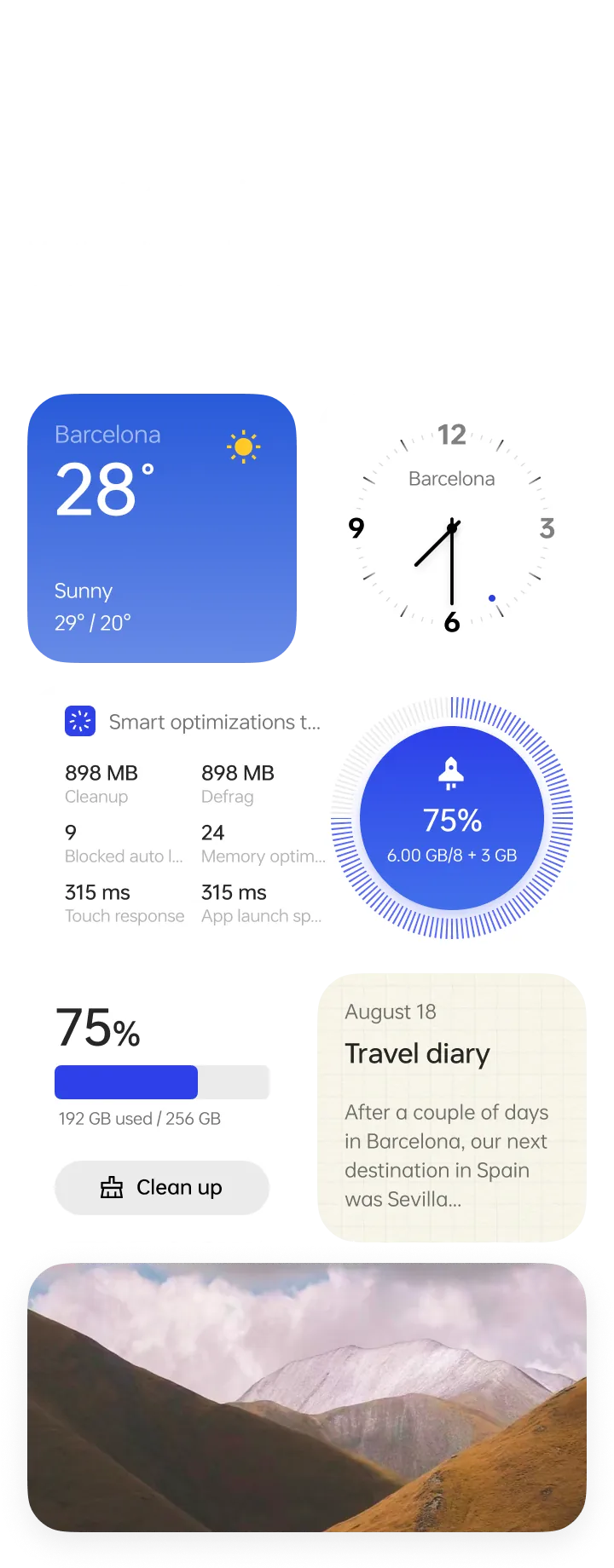This screenshot has height=1568, width=614.
Task: Tap the sunny weather icon on Barcelona widget
Action: (x=241, y=445)
